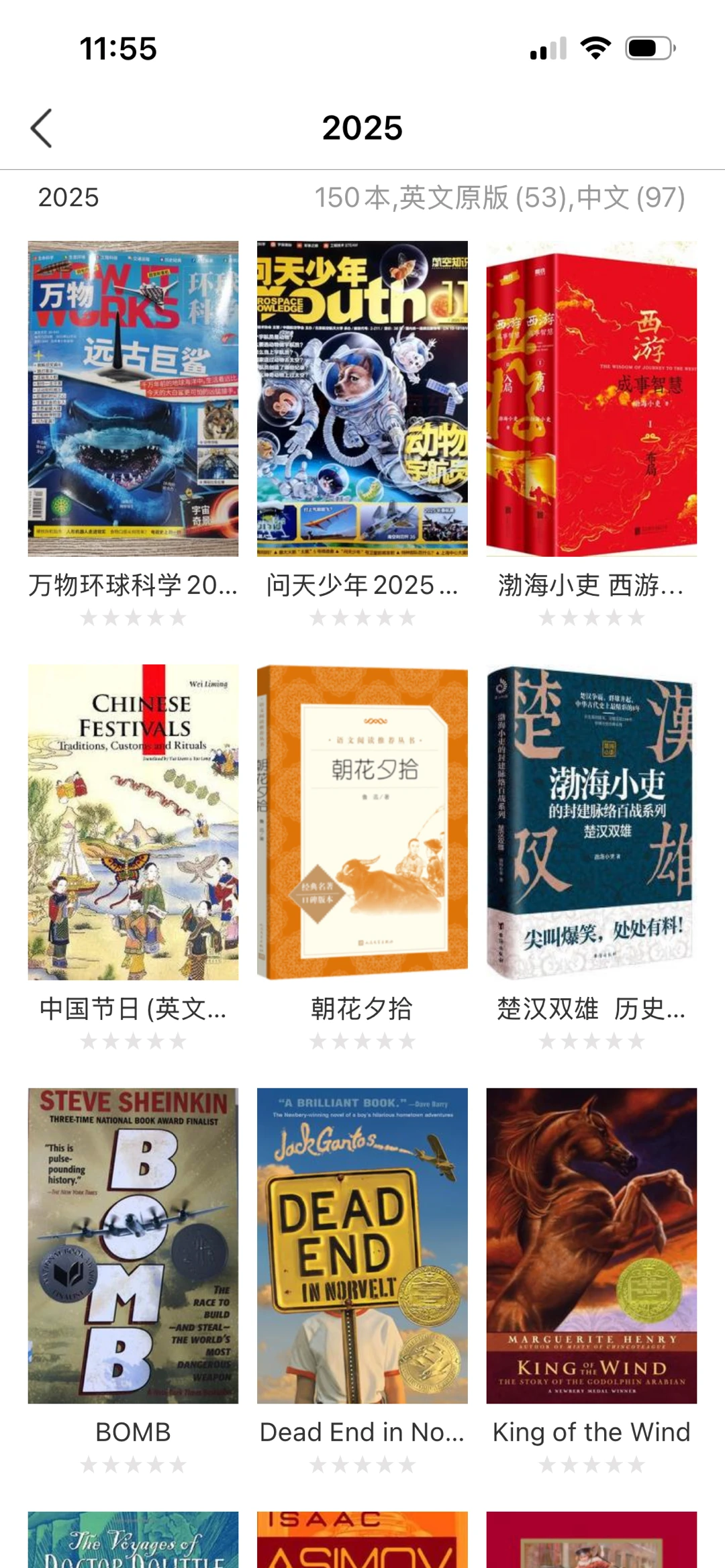
Task: View the 渤海小吏 西游 book
Action: (591, 399)
